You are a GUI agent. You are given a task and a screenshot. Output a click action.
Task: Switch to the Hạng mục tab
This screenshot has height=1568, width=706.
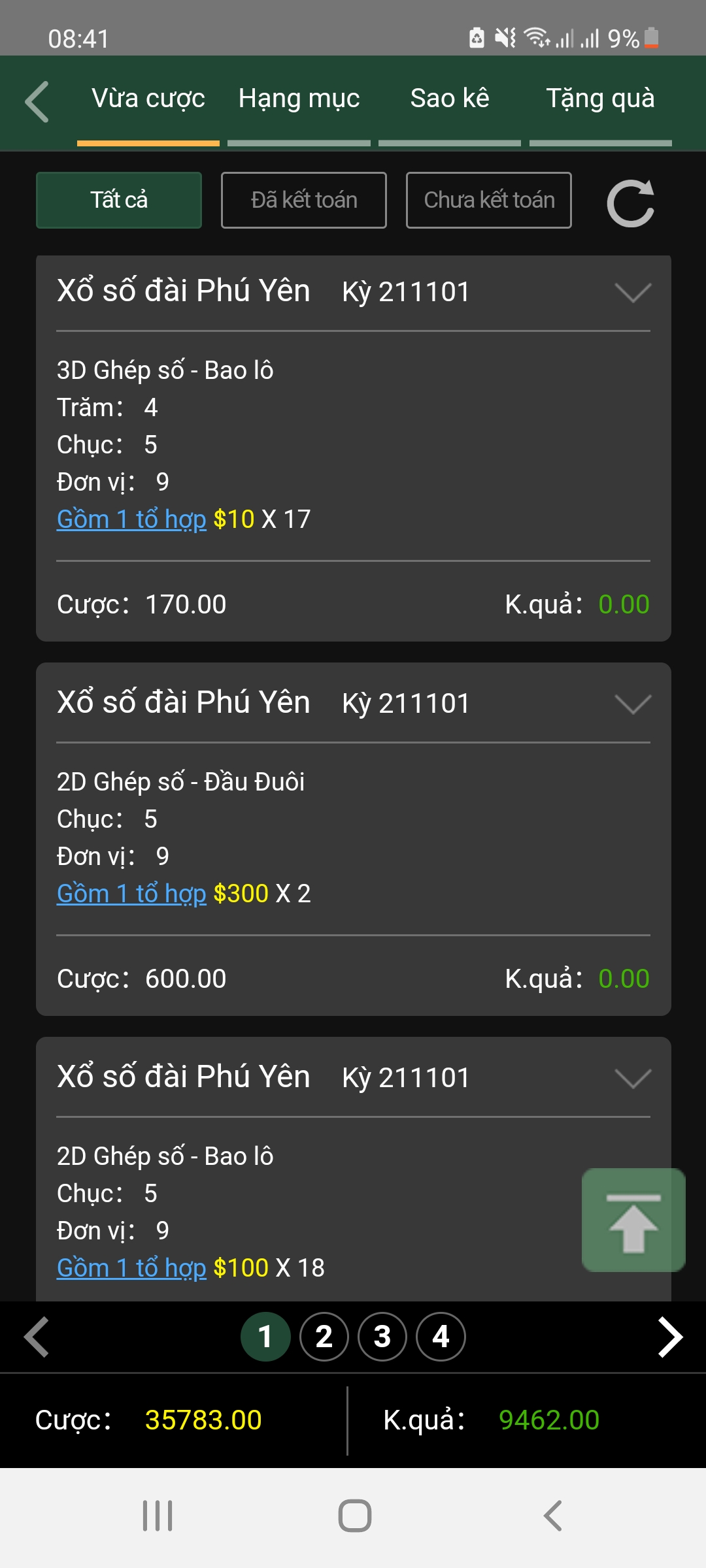299,99
